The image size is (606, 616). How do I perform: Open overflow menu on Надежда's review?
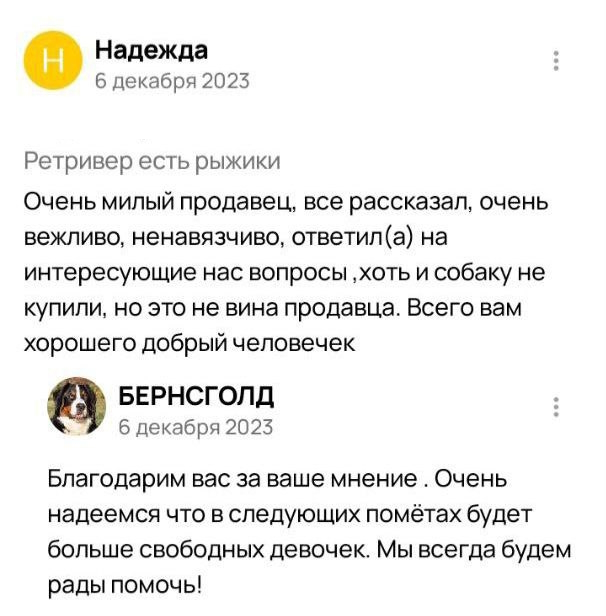[556, 61]
